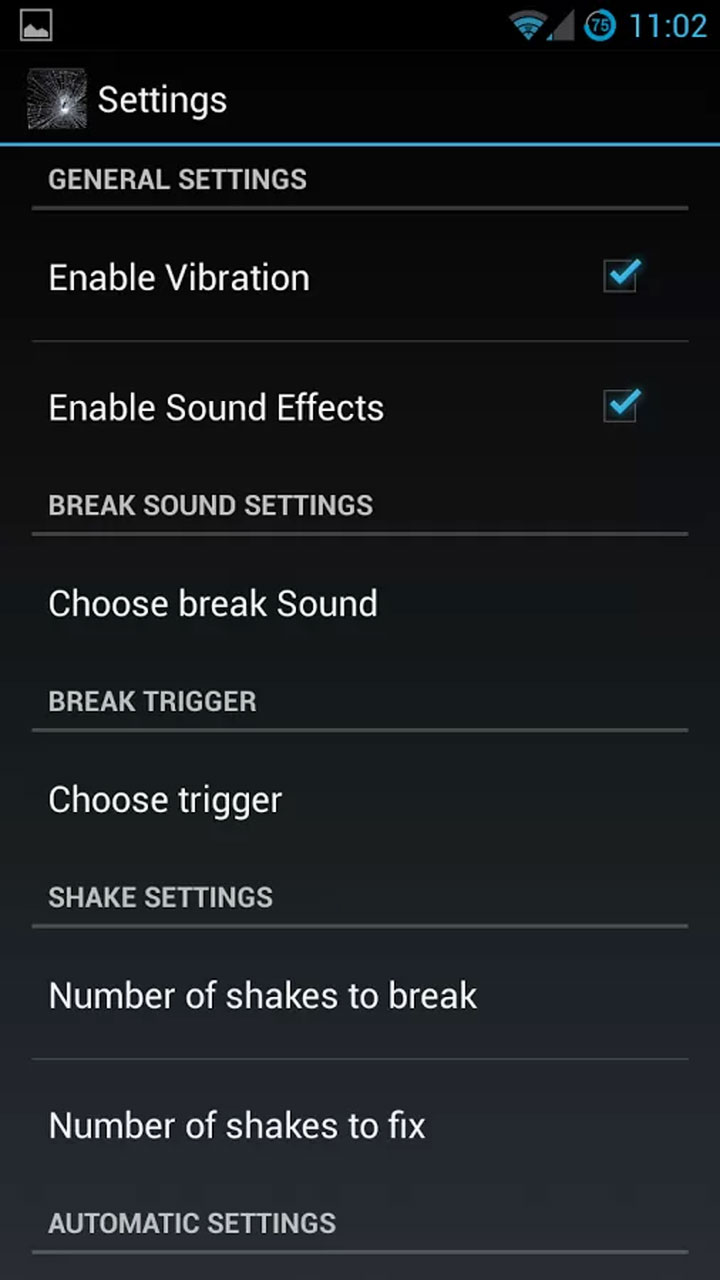Screen dimensions: 720x1280
Task: Tap the battery indicator showing 75
Action: (601, 22)
